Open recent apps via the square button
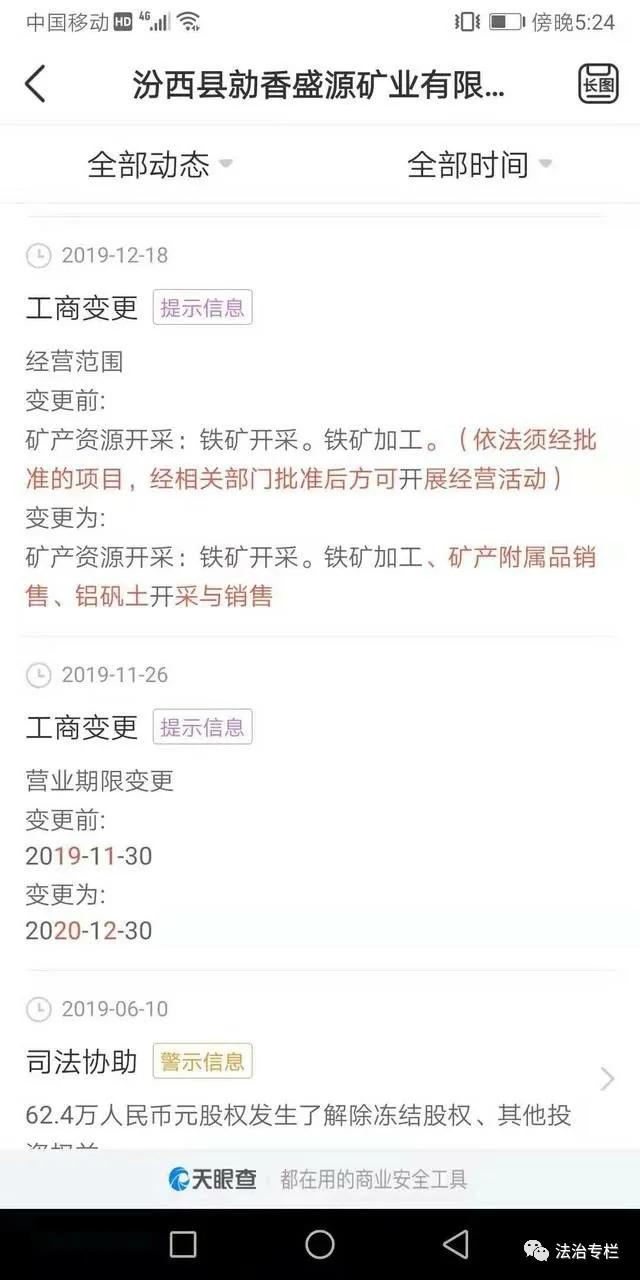 click(x=183, y=1244)
